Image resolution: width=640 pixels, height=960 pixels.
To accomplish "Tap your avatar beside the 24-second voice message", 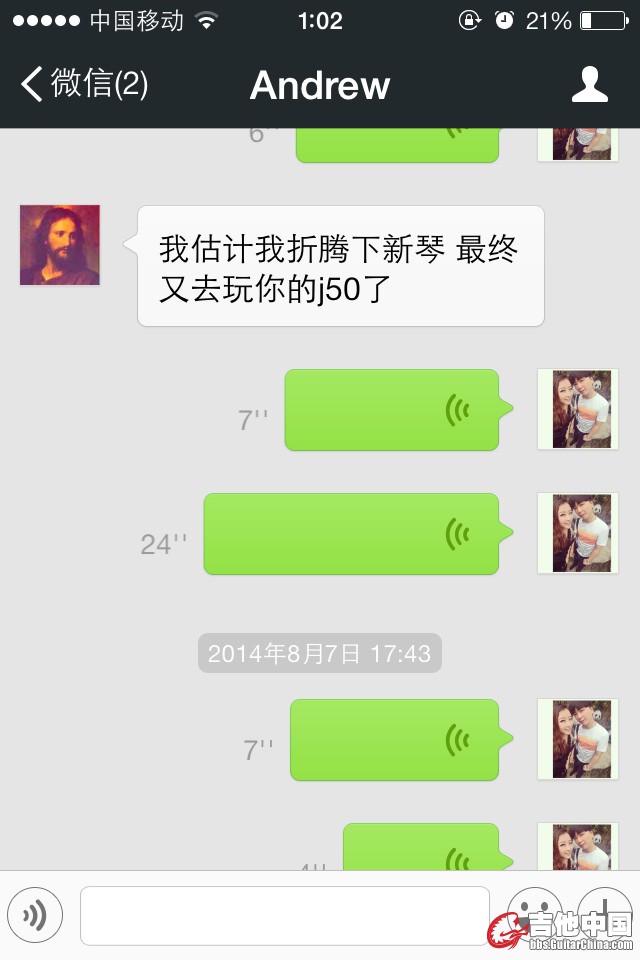I will coord(578,533).
